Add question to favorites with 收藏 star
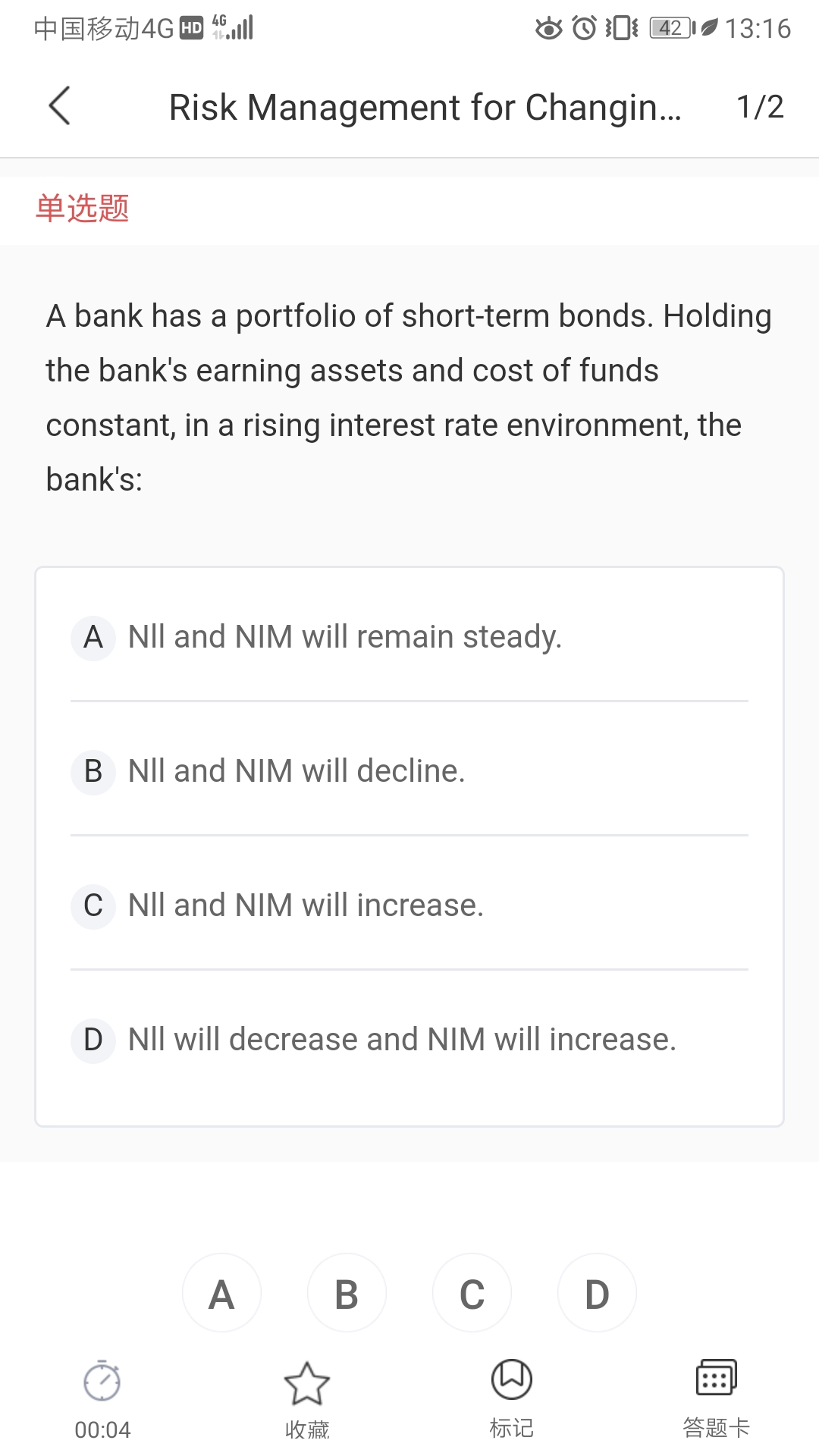 (x=307, y=1400)
